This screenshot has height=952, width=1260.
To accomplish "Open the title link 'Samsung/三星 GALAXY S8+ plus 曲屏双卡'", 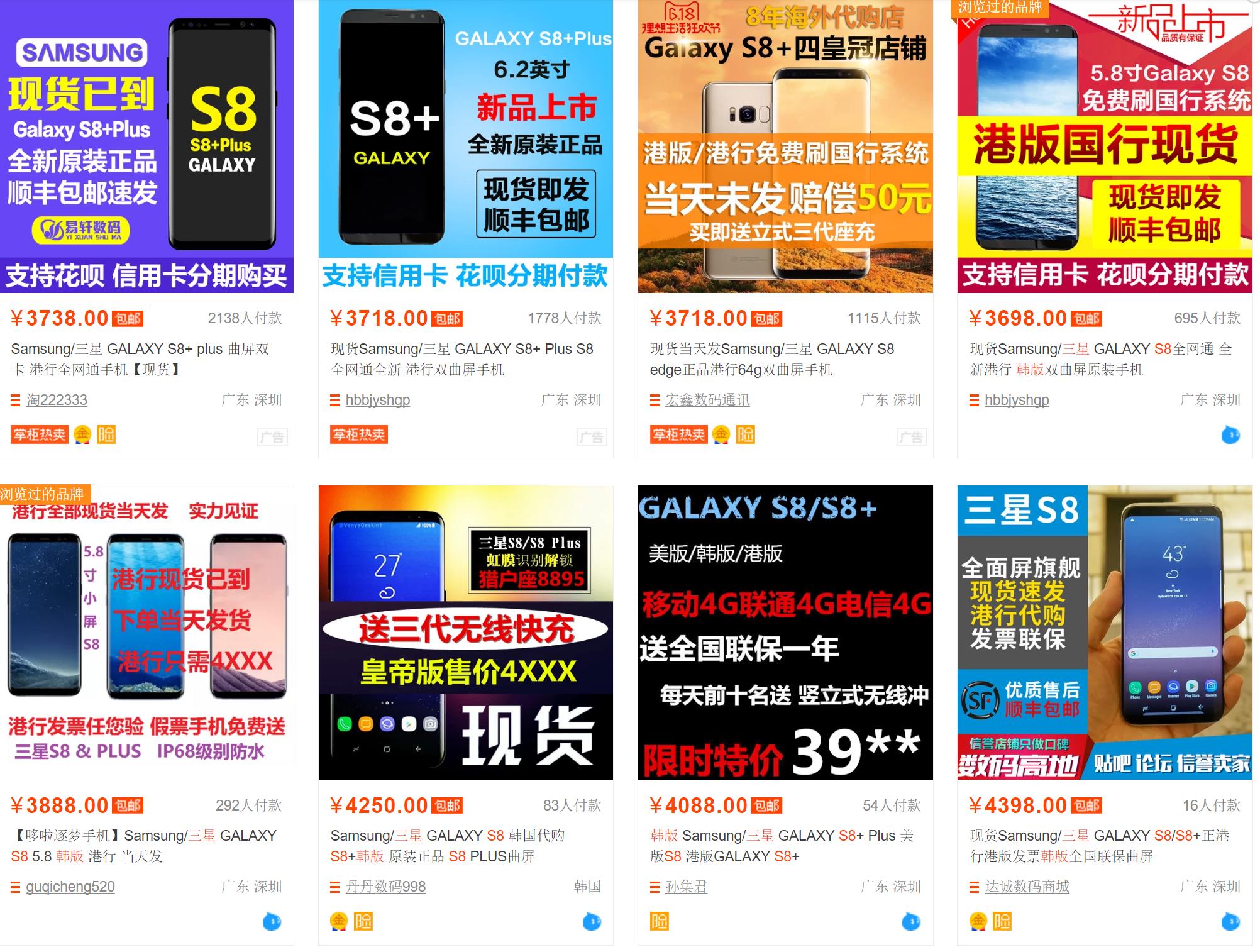I will 140,359.
